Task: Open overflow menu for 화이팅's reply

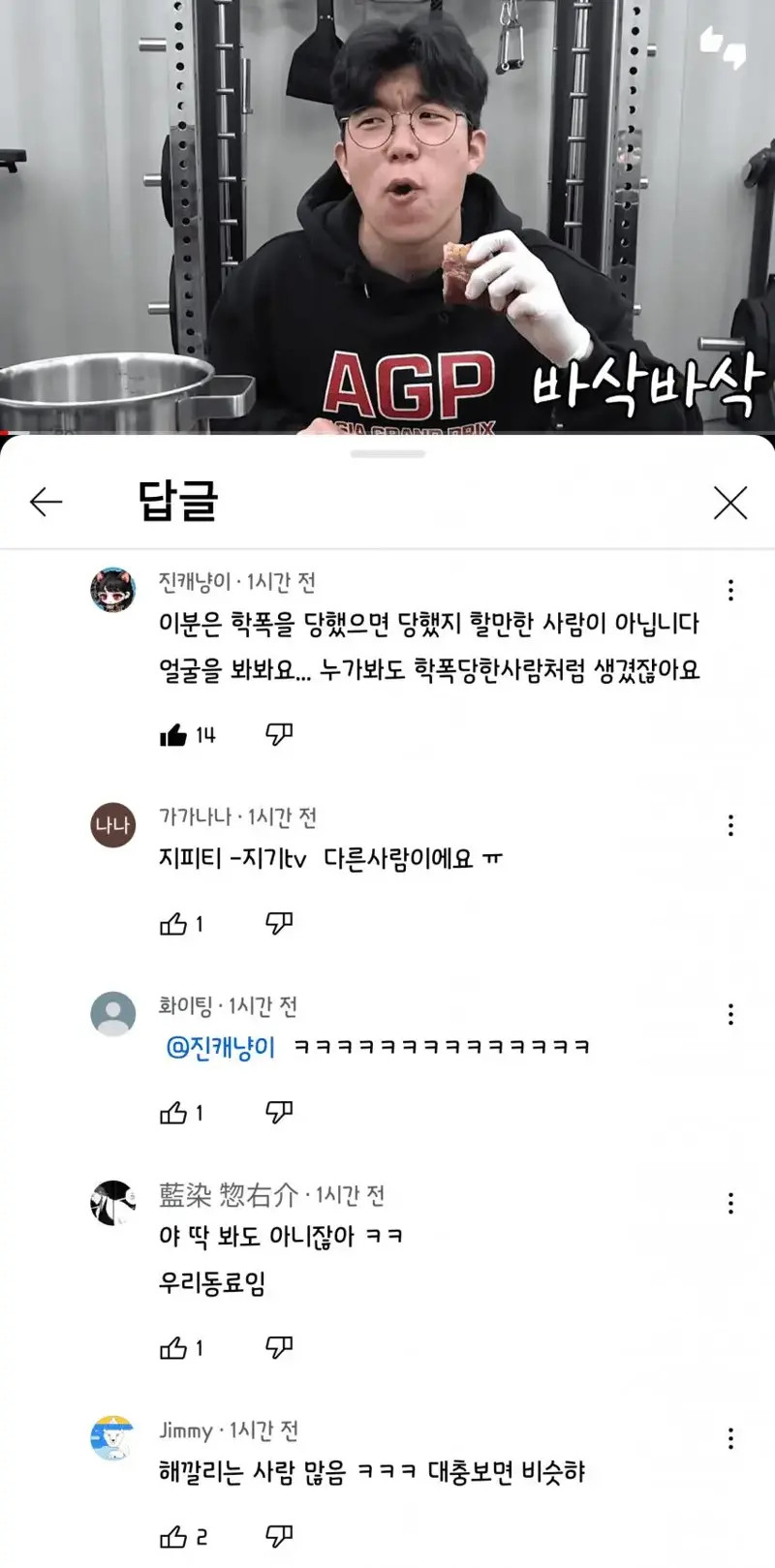Action: (730, 1014)
